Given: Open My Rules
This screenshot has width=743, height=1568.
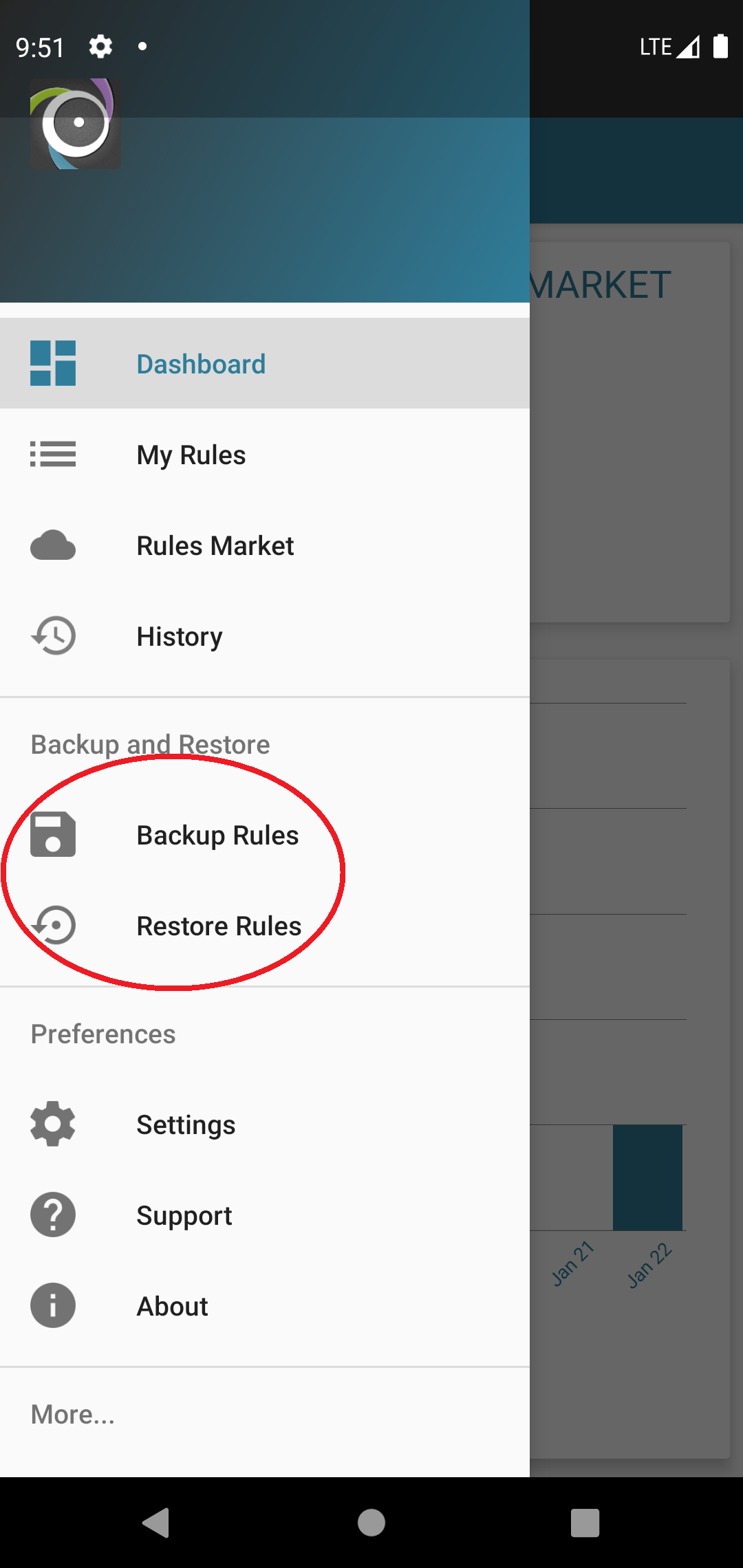Looking at the screenshot, I should [191, 455].
